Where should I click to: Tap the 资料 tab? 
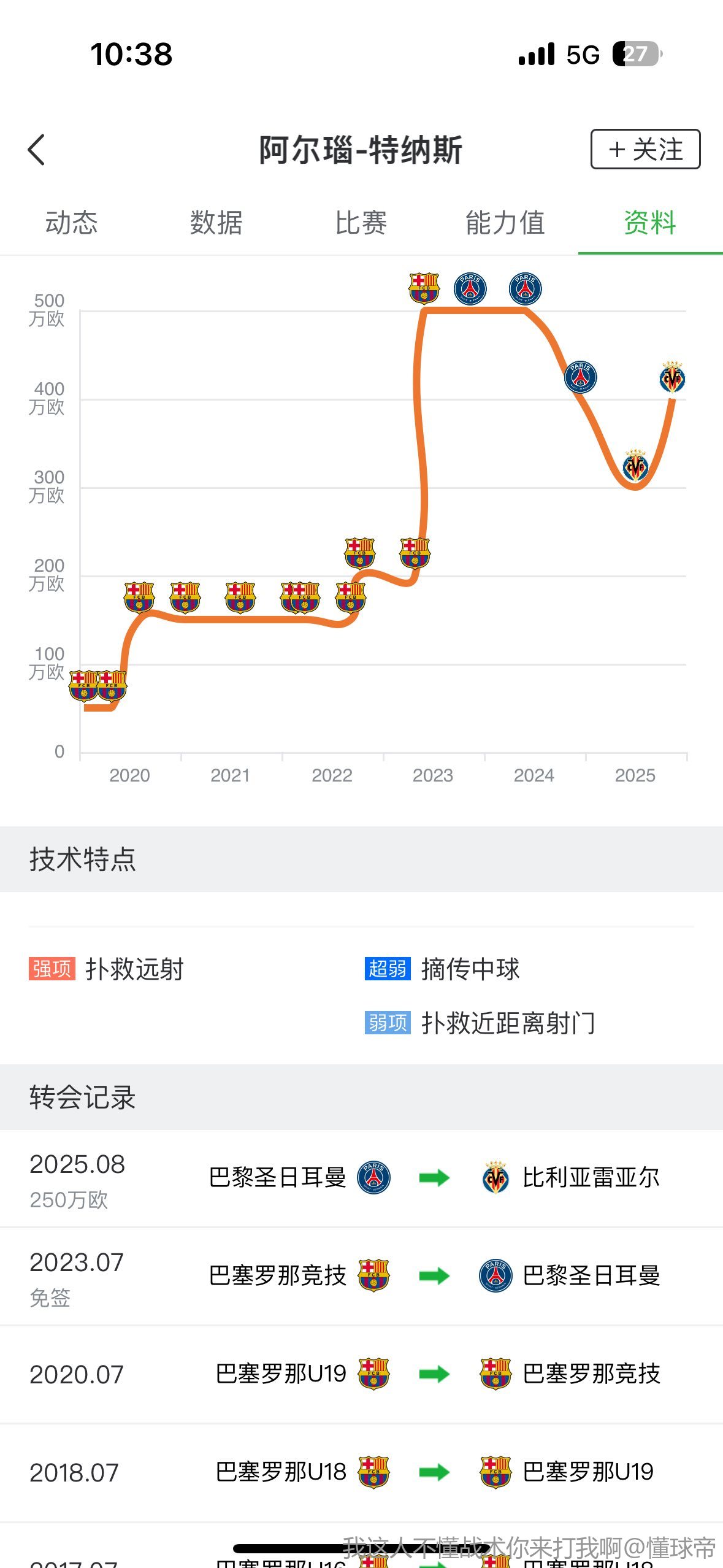click(x=650, y=223)
